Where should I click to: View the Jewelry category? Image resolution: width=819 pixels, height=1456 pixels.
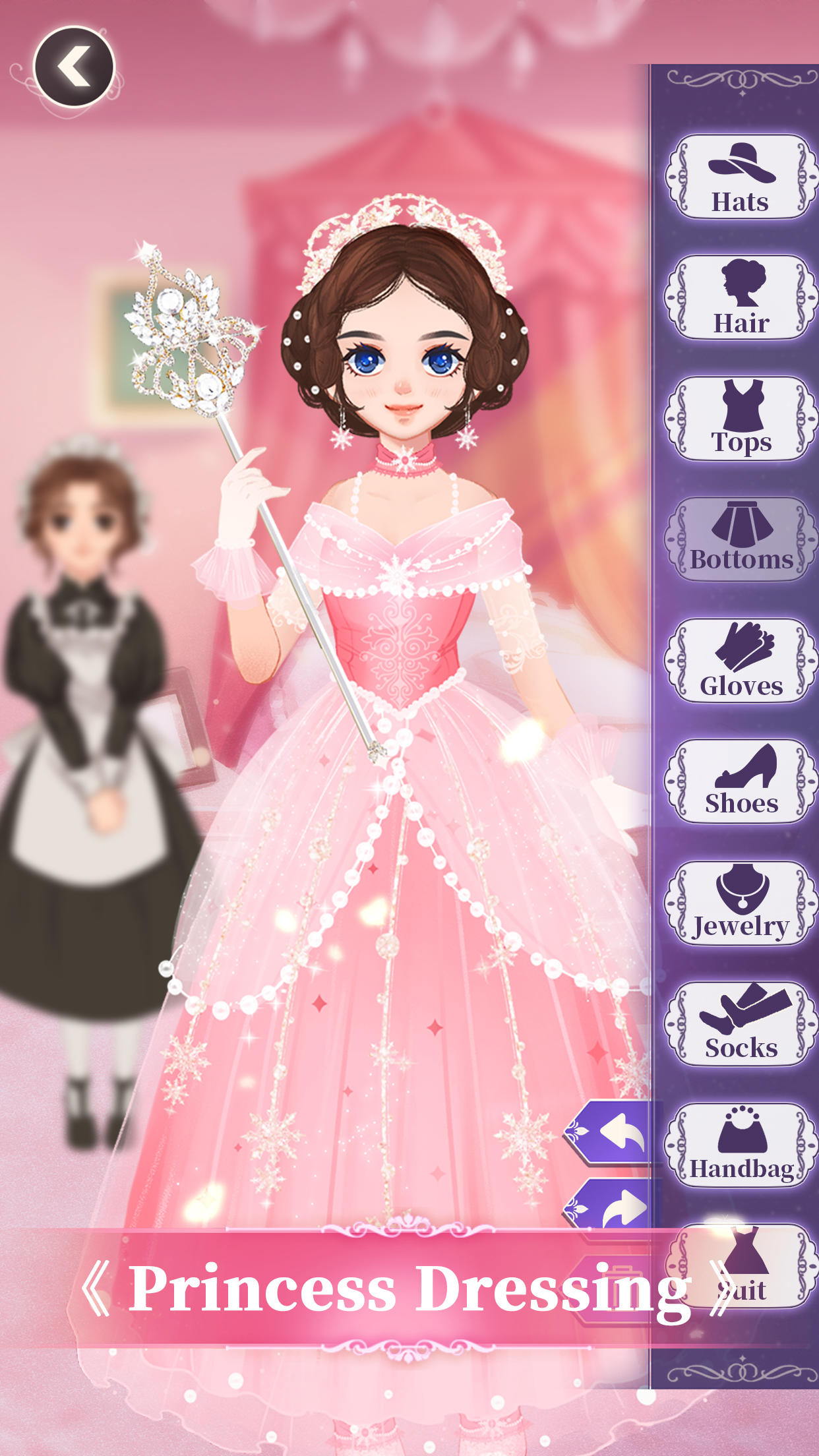(741, 903)
